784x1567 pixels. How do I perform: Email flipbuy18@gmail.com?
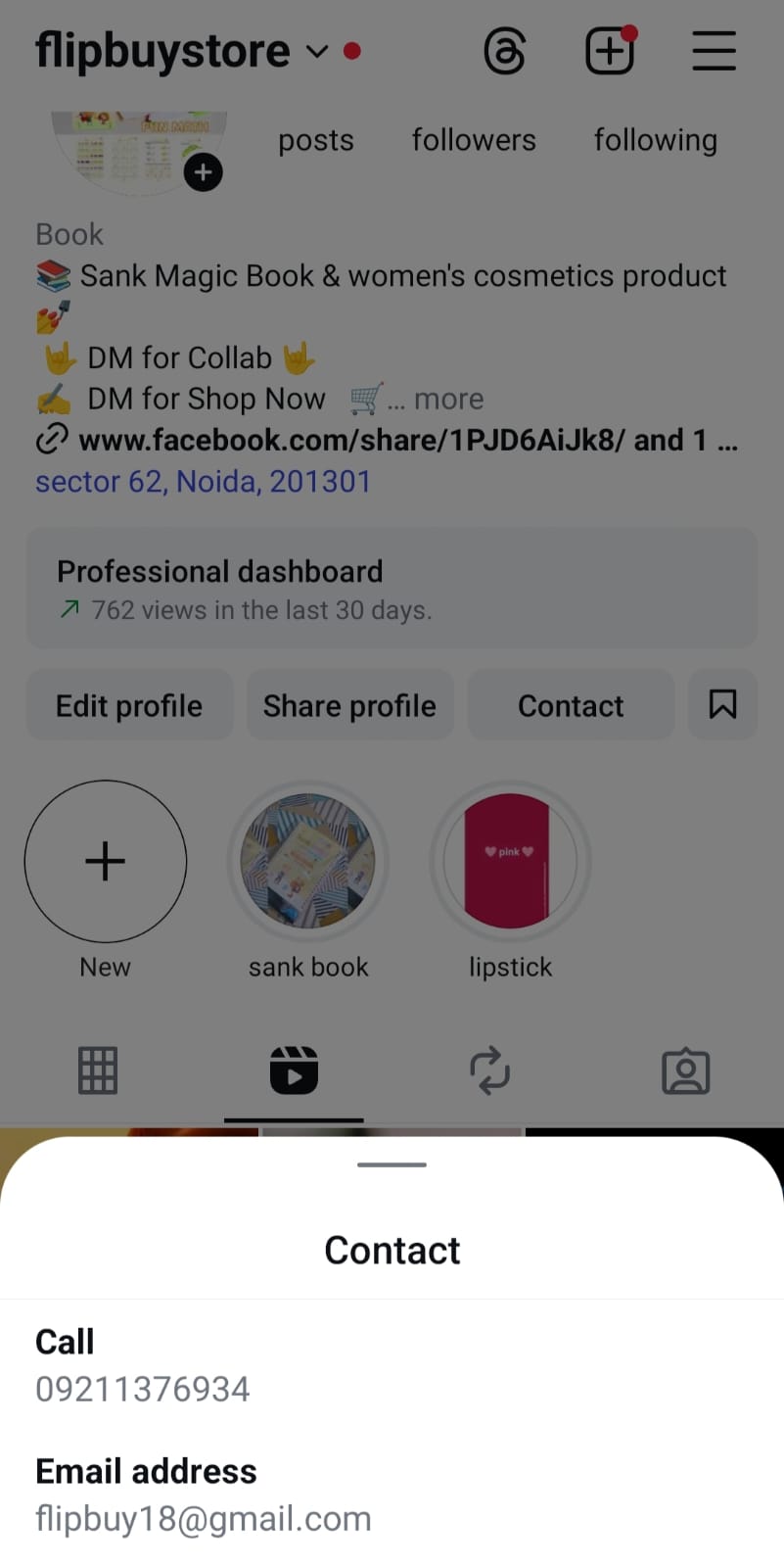coord(204,1518)
